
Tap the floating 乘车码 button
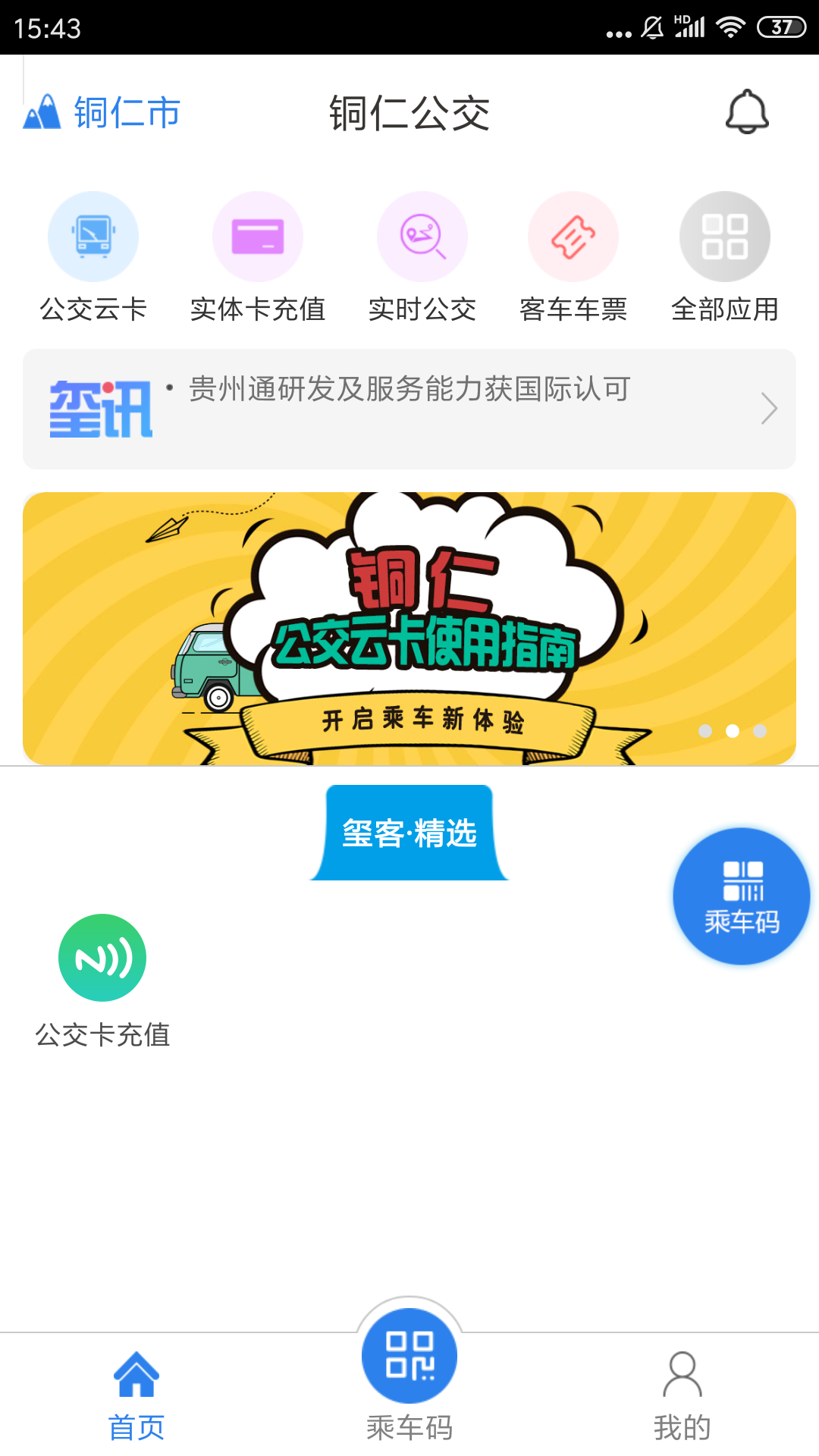pos(741,896)
